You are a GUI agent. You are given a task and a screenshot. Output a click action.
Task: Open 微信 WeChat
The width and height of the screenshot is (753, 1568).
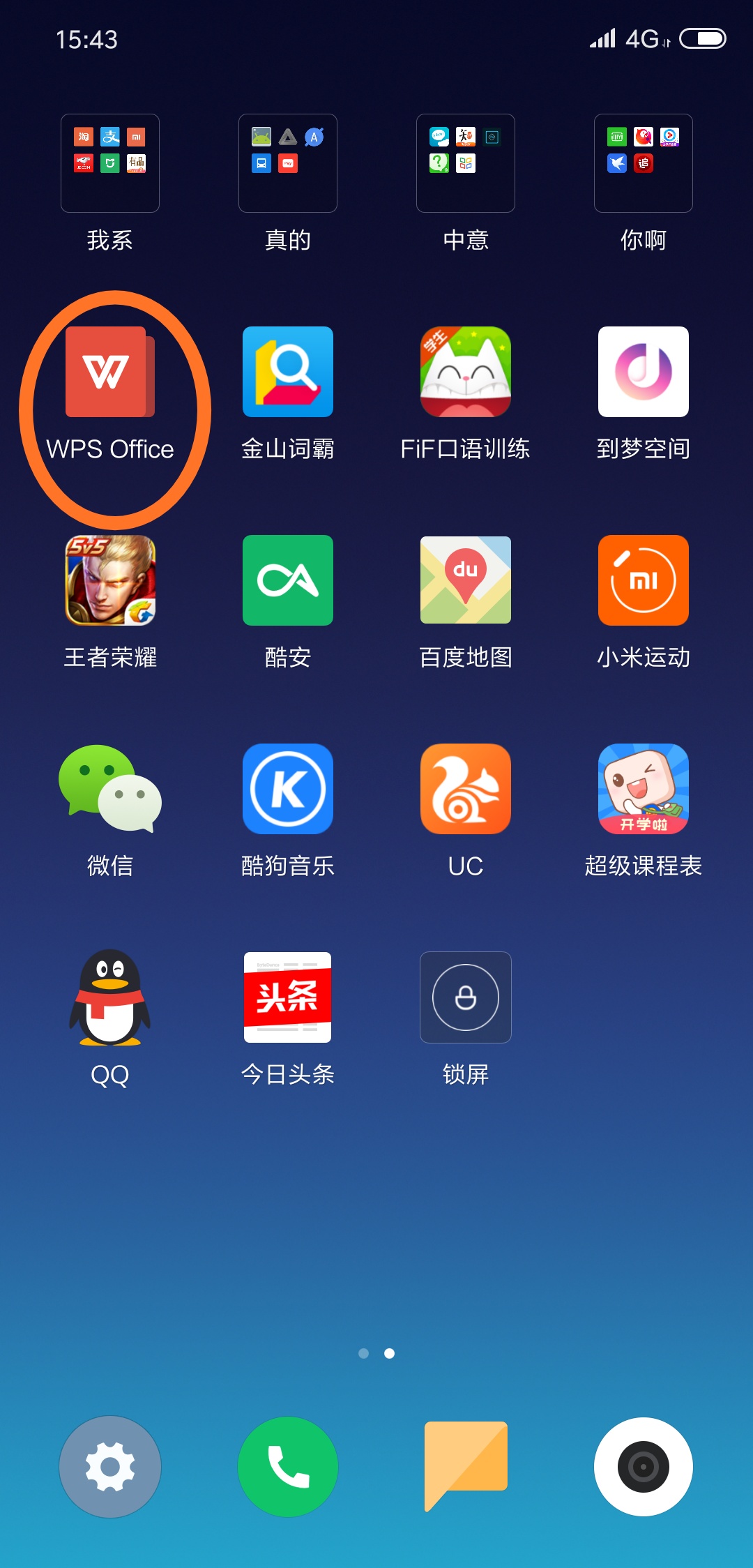[109, 789]
